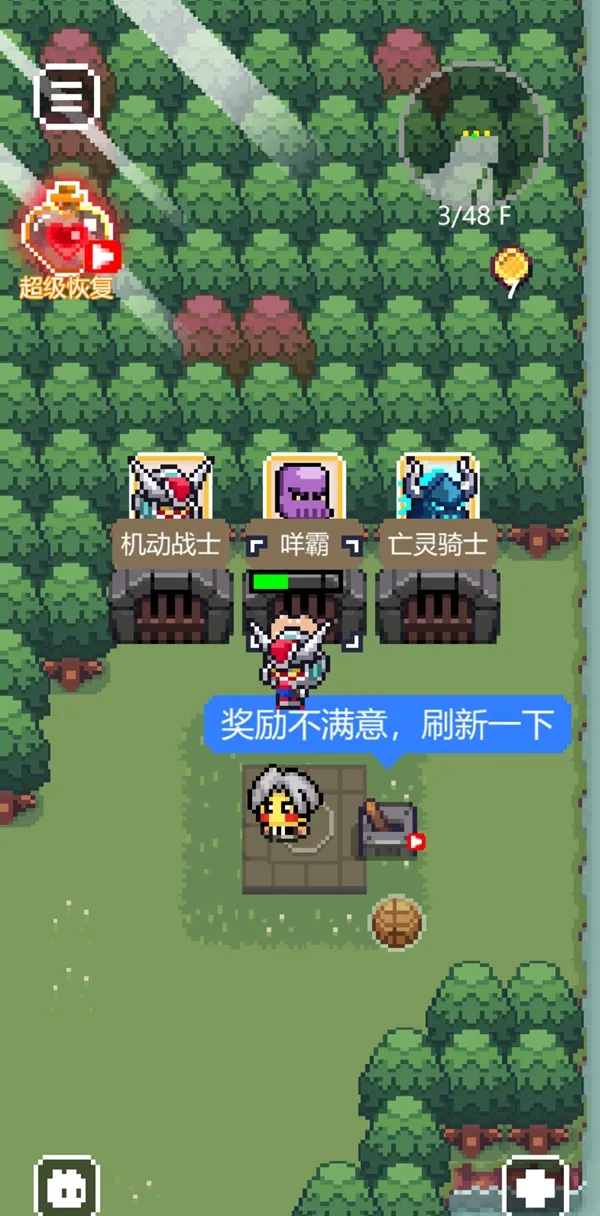The image size is (600, 1216).
Task: Tap the bottom-left pet icon
Action: [x=66, y=1188]
